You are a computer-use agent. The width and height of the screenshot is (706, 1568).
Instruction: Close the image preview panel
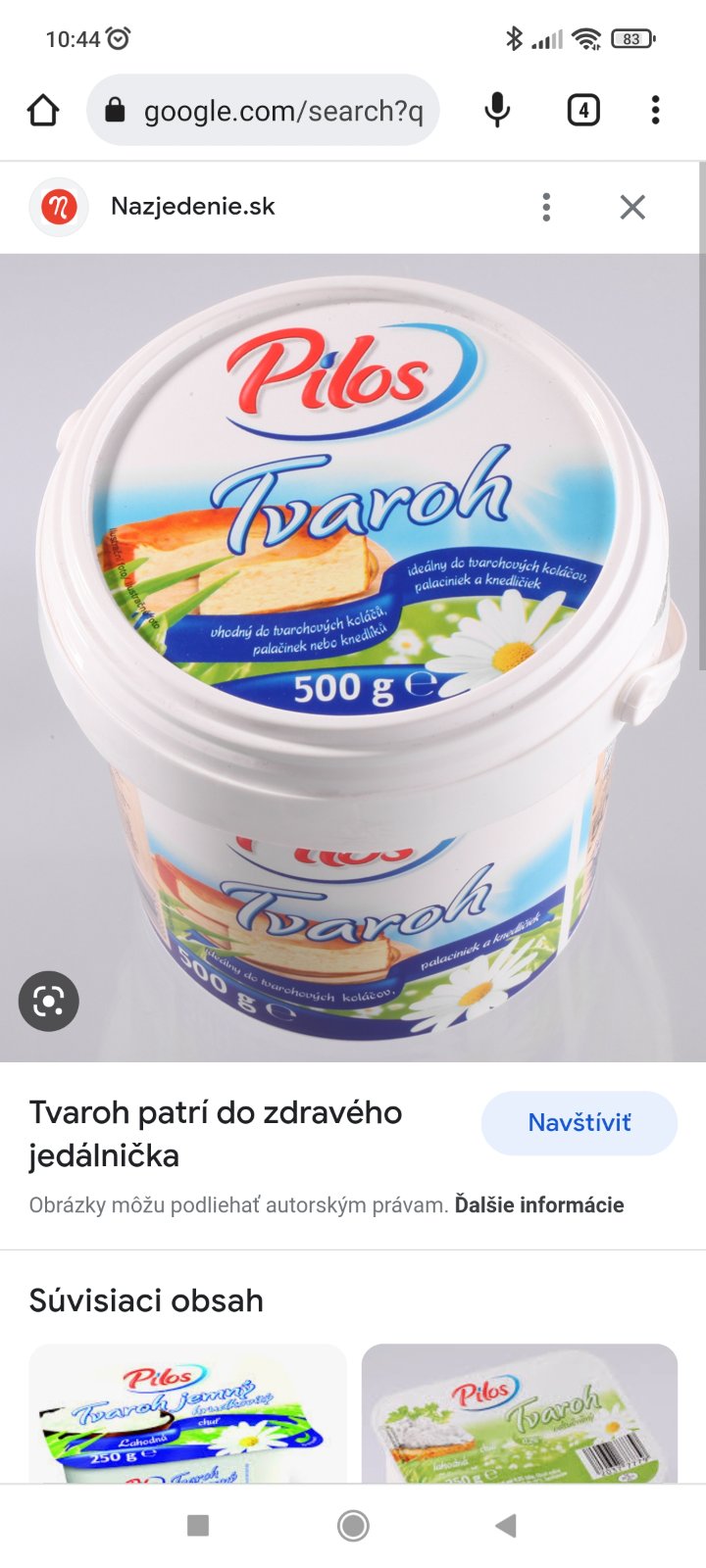click(x=632, y=207)
